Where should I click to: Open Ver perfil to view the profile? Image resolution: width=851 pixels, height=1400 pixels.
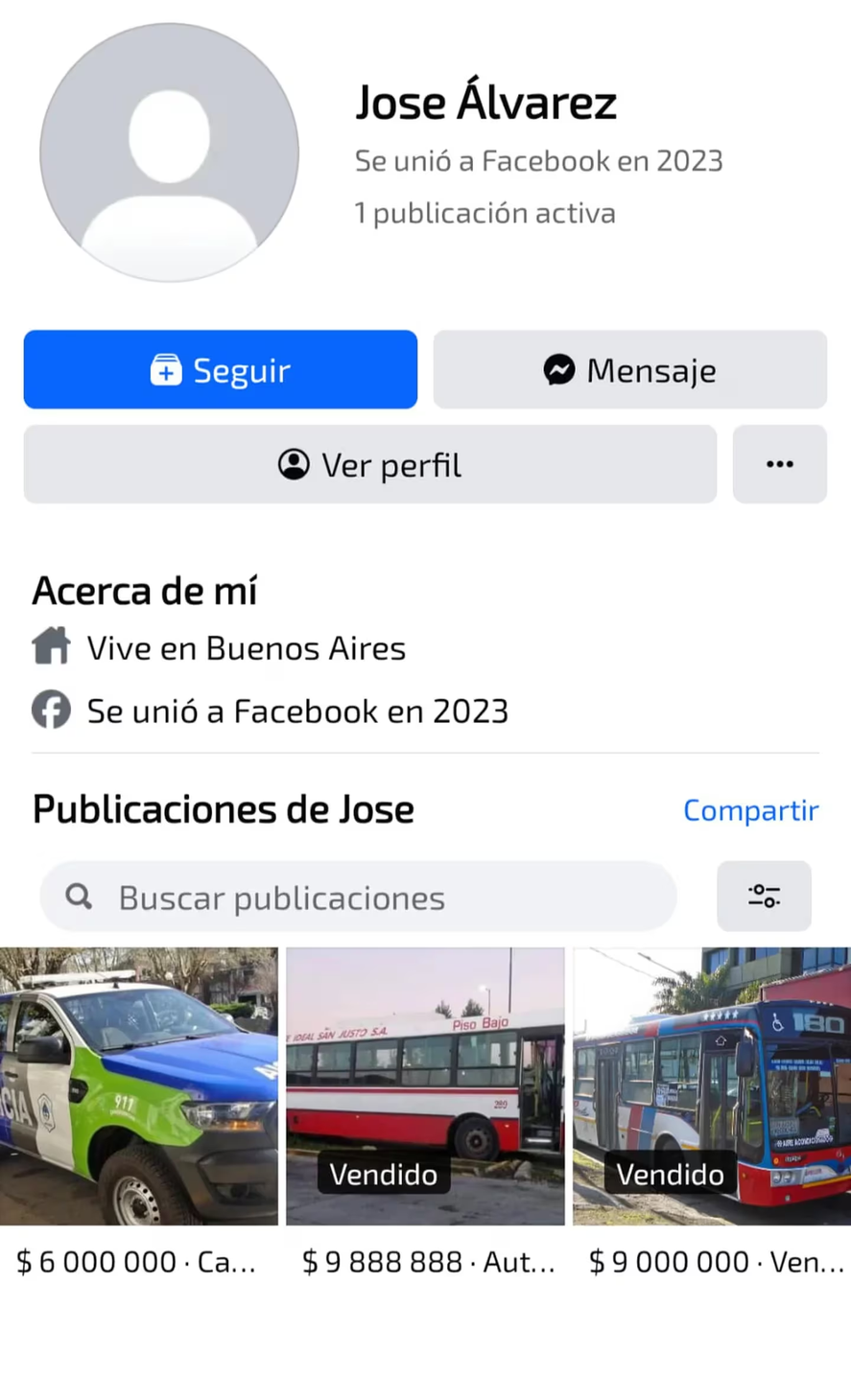[x=369, y=465]
